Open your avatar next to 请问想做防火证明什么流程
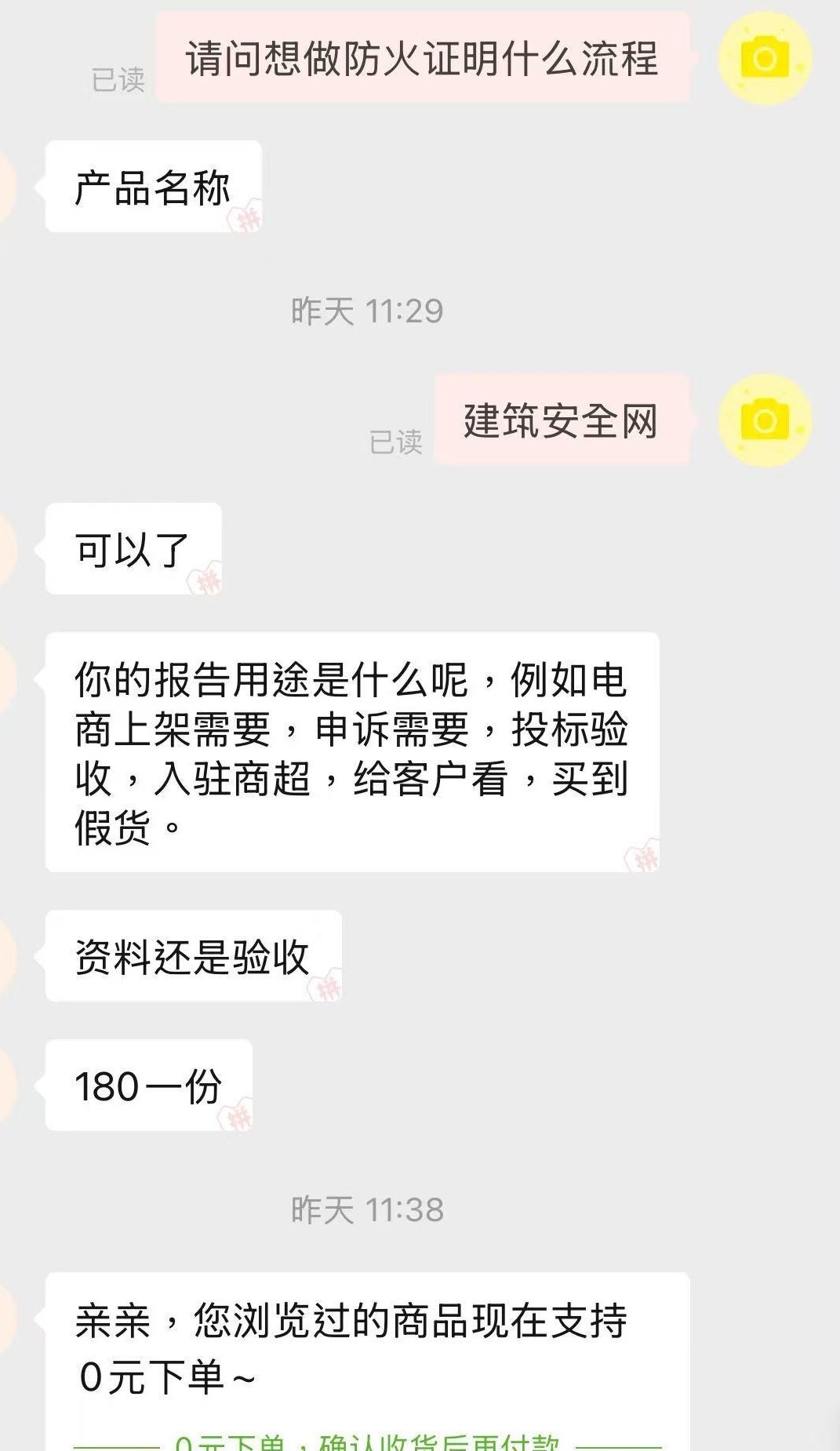Image resolution: width=840 pixels, height=1451 pixels. click(765, 59)
